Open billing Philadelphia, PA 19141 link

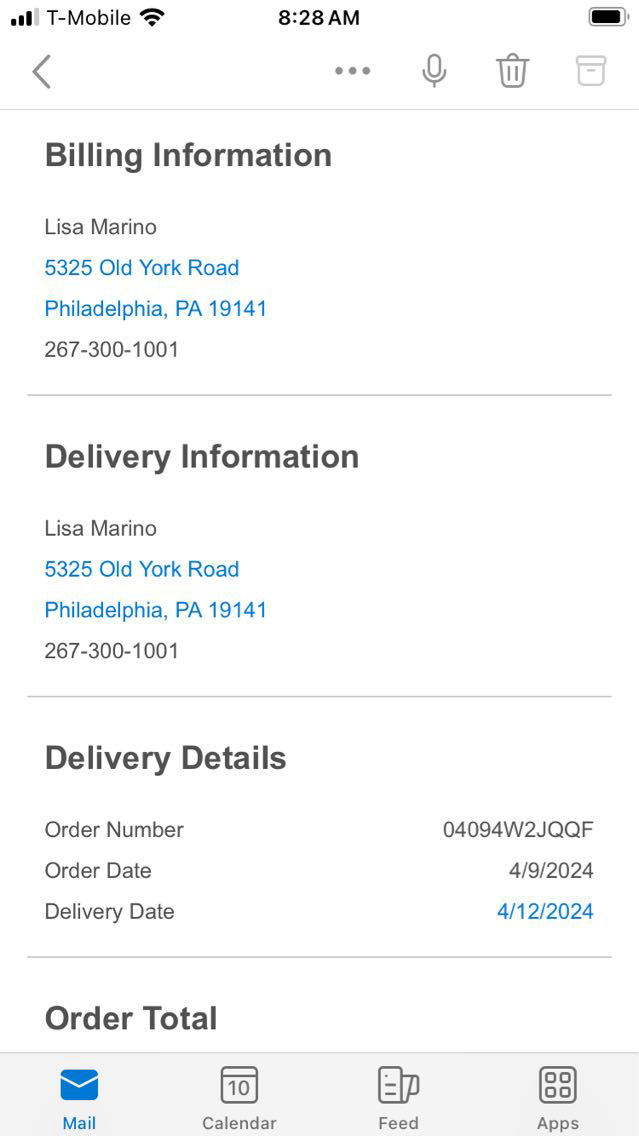click(x=156, y=309)
